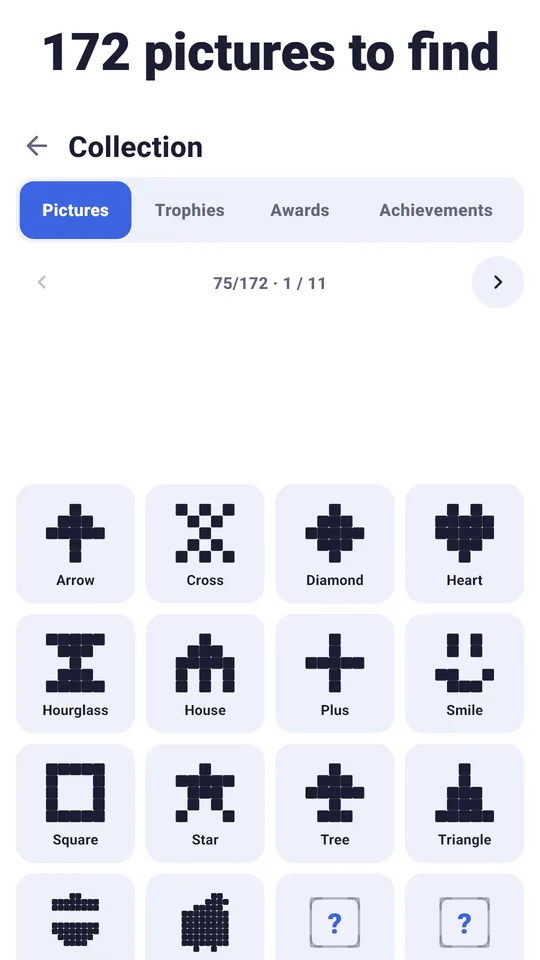The width and height of the screenshot is (540, 960).
Task: View the Tree picture
Action: coord(335,803)
